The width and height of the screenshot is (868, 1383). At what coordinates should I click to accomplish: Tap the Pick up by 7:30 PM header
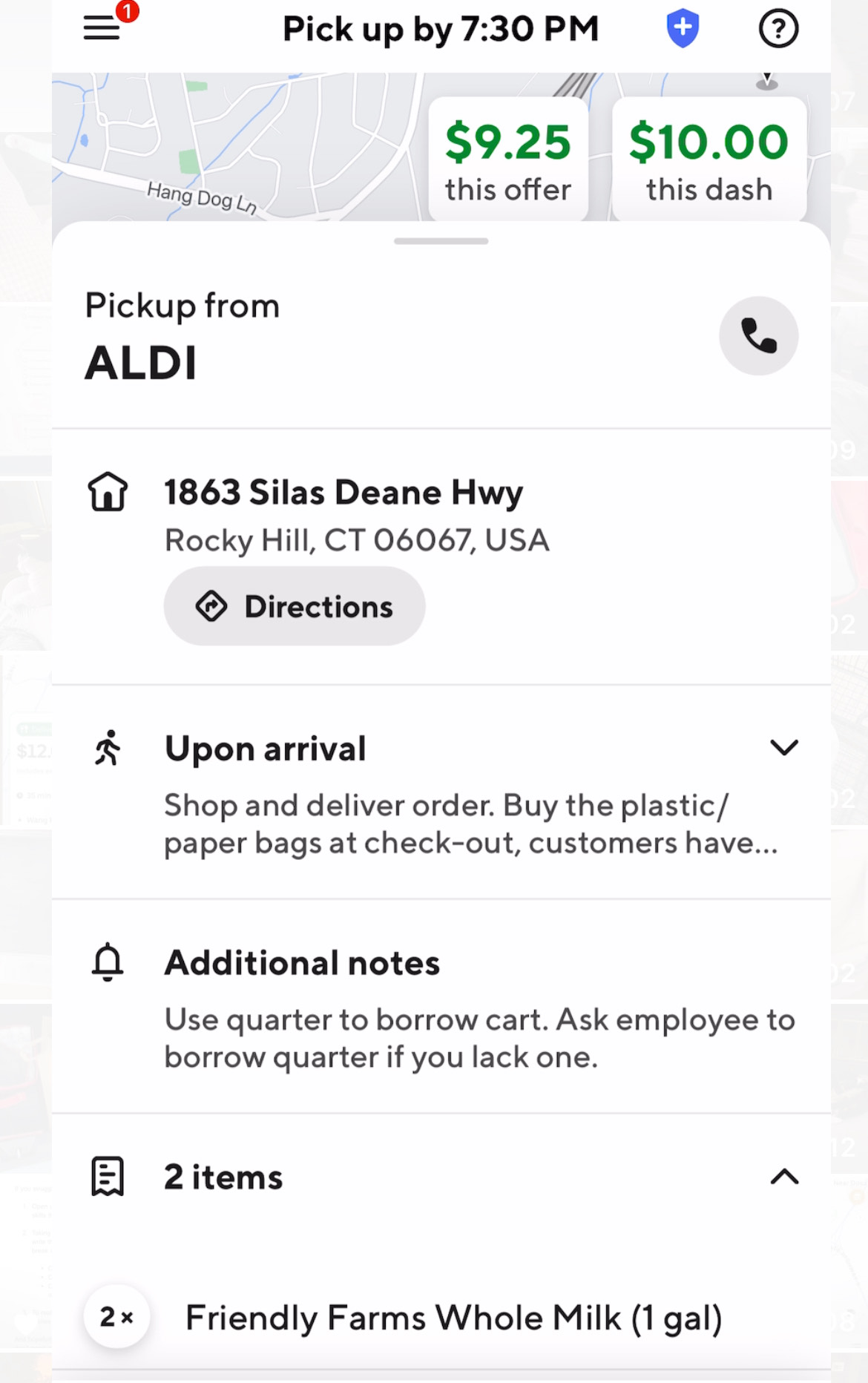(x=440, y=28)
